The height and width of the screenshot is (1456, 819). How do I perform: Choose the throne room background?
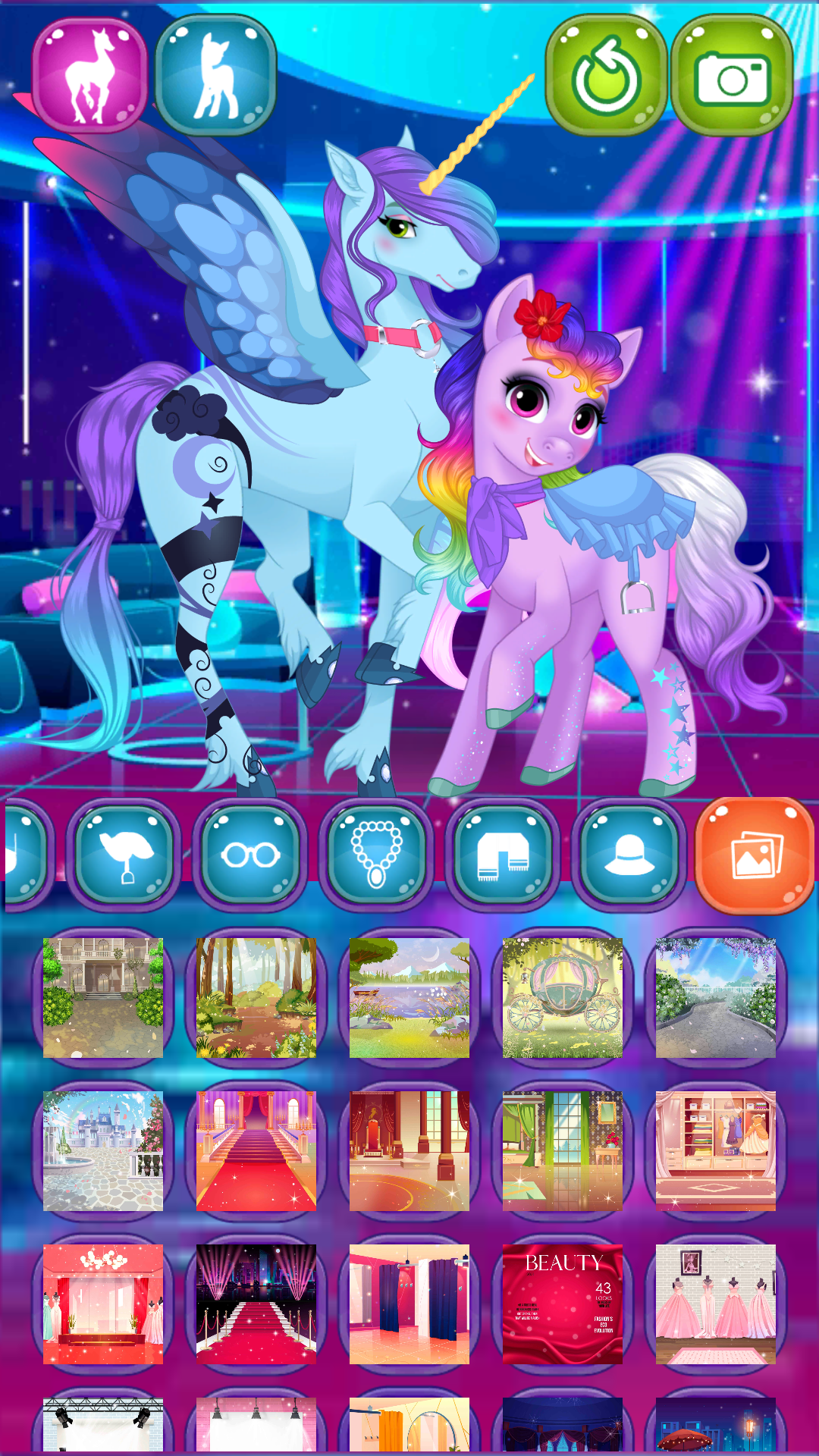409,1151
